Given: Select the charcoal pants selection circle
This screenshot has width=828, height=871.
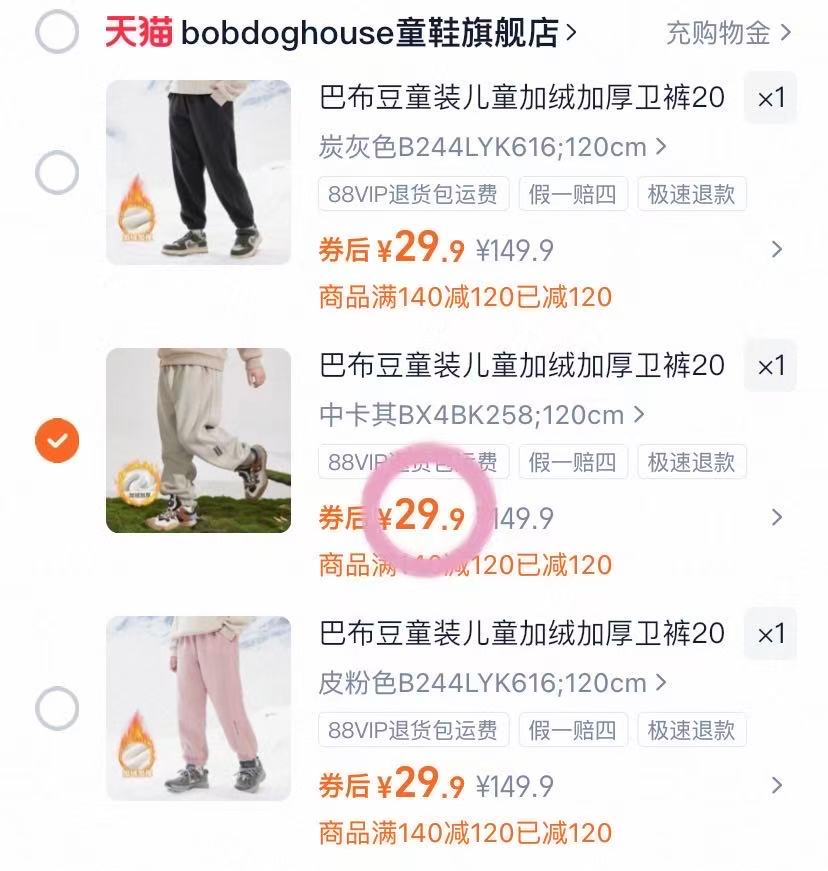Looking at the screenshot, I should coord(57,172).
